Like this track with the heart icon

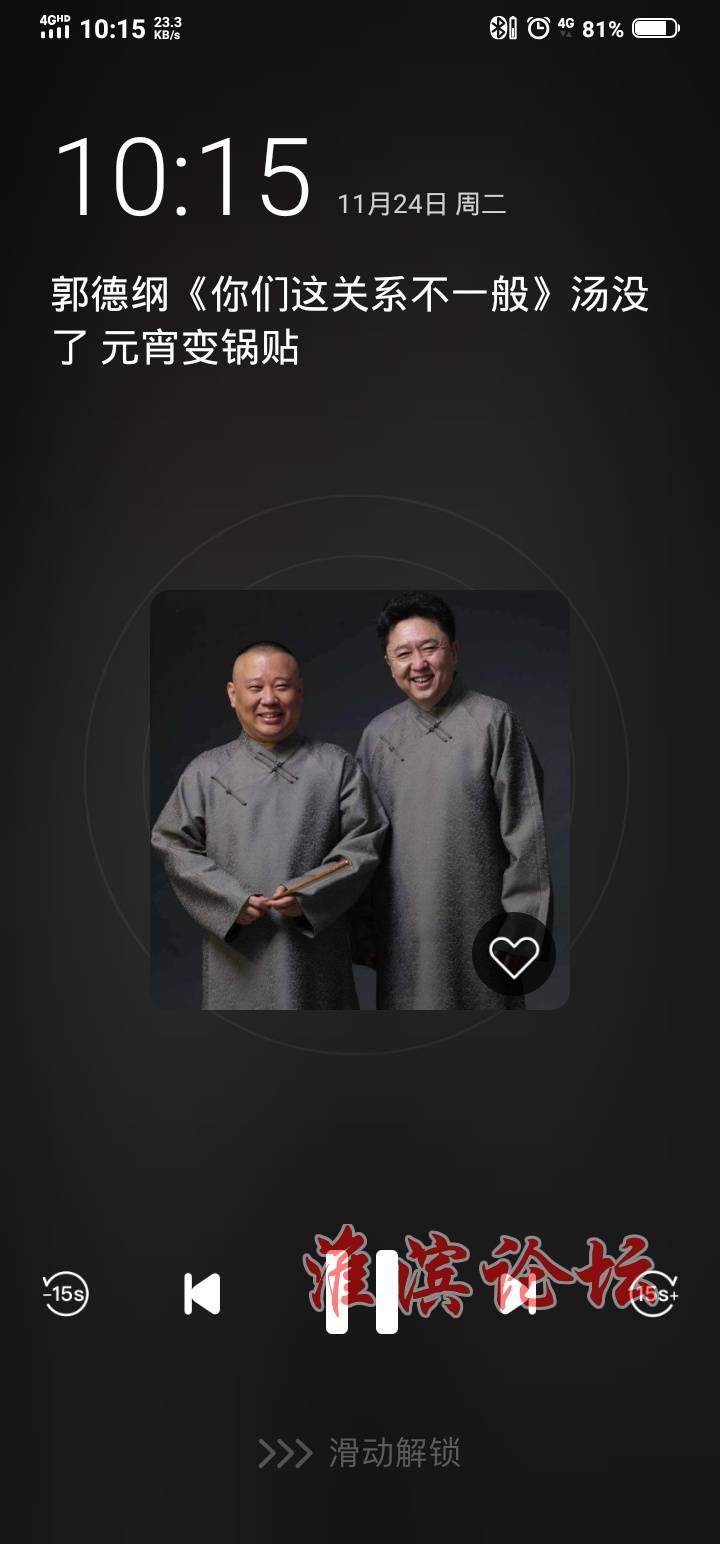(514, 955)
